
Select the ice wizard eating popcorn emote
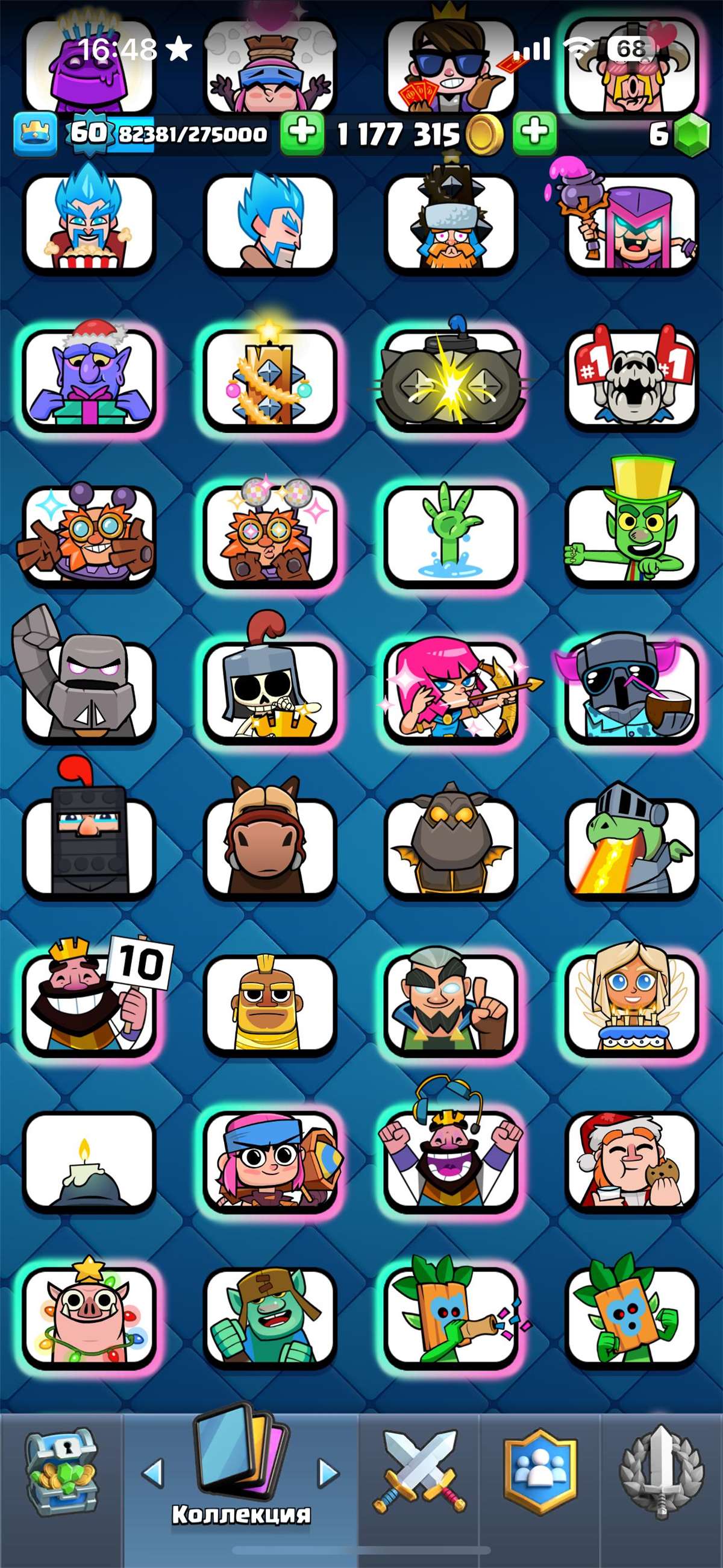click(x=89, y=222)
